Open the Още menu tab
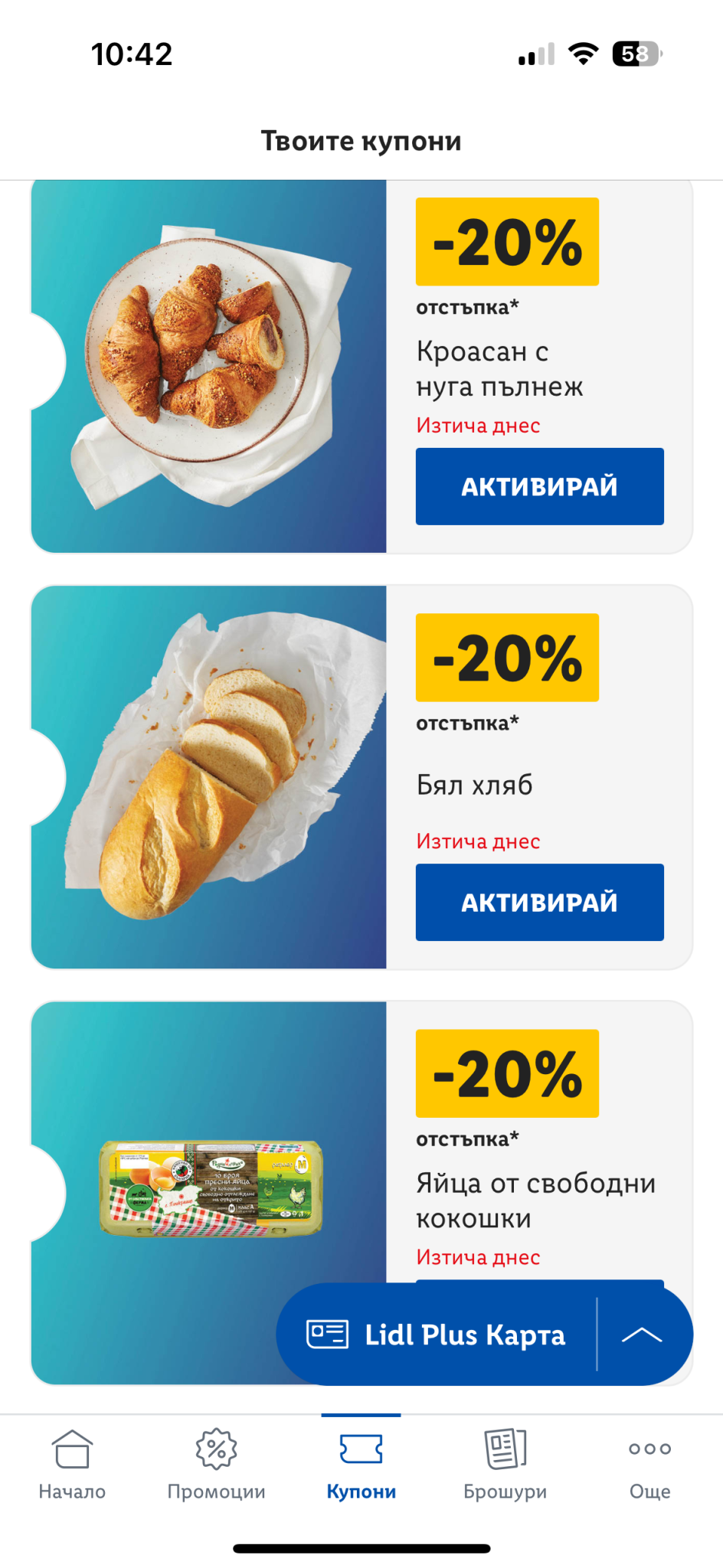The width and height of the screenshot is (723, 1568). click(x=649, y=1465)
